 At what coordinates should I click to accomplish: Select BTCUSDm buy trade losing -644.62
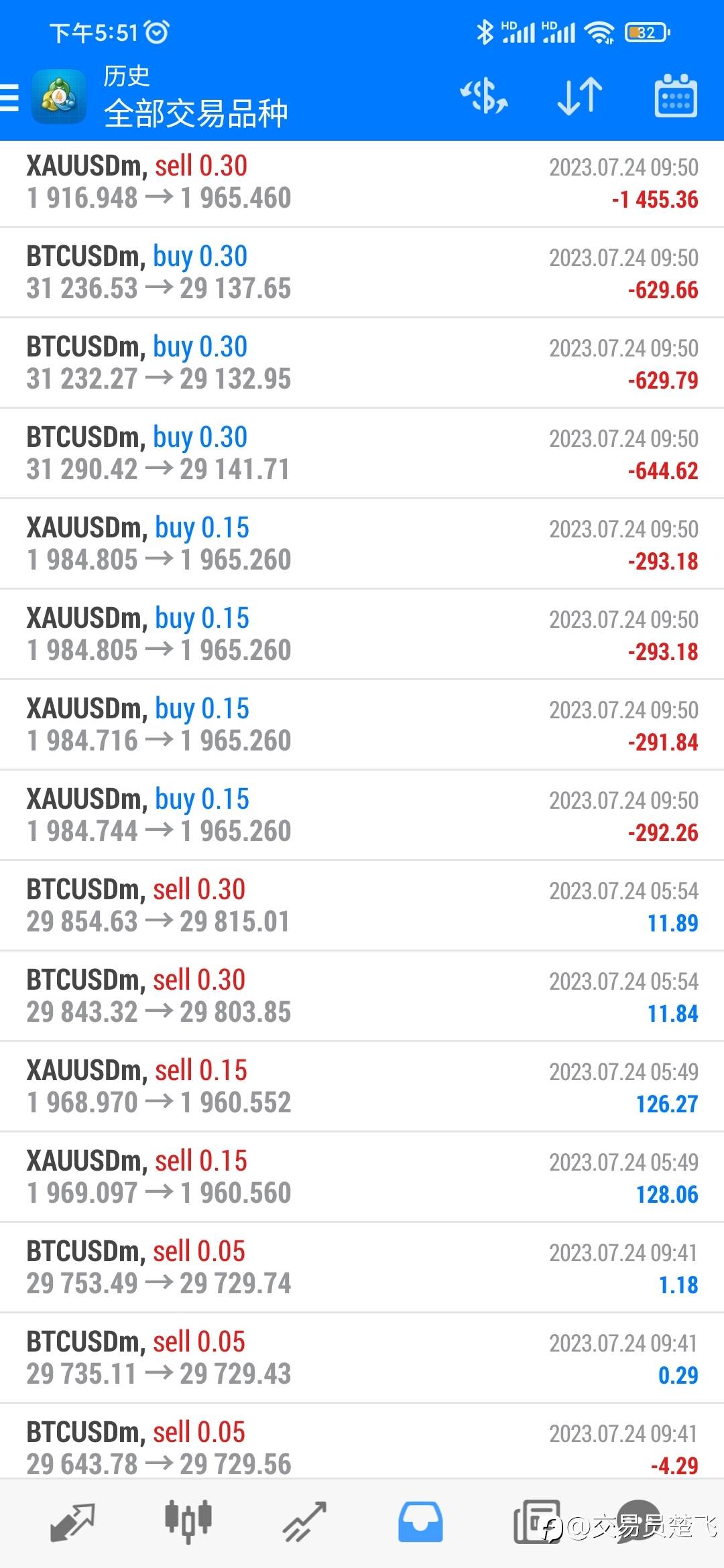click(362, 454)
